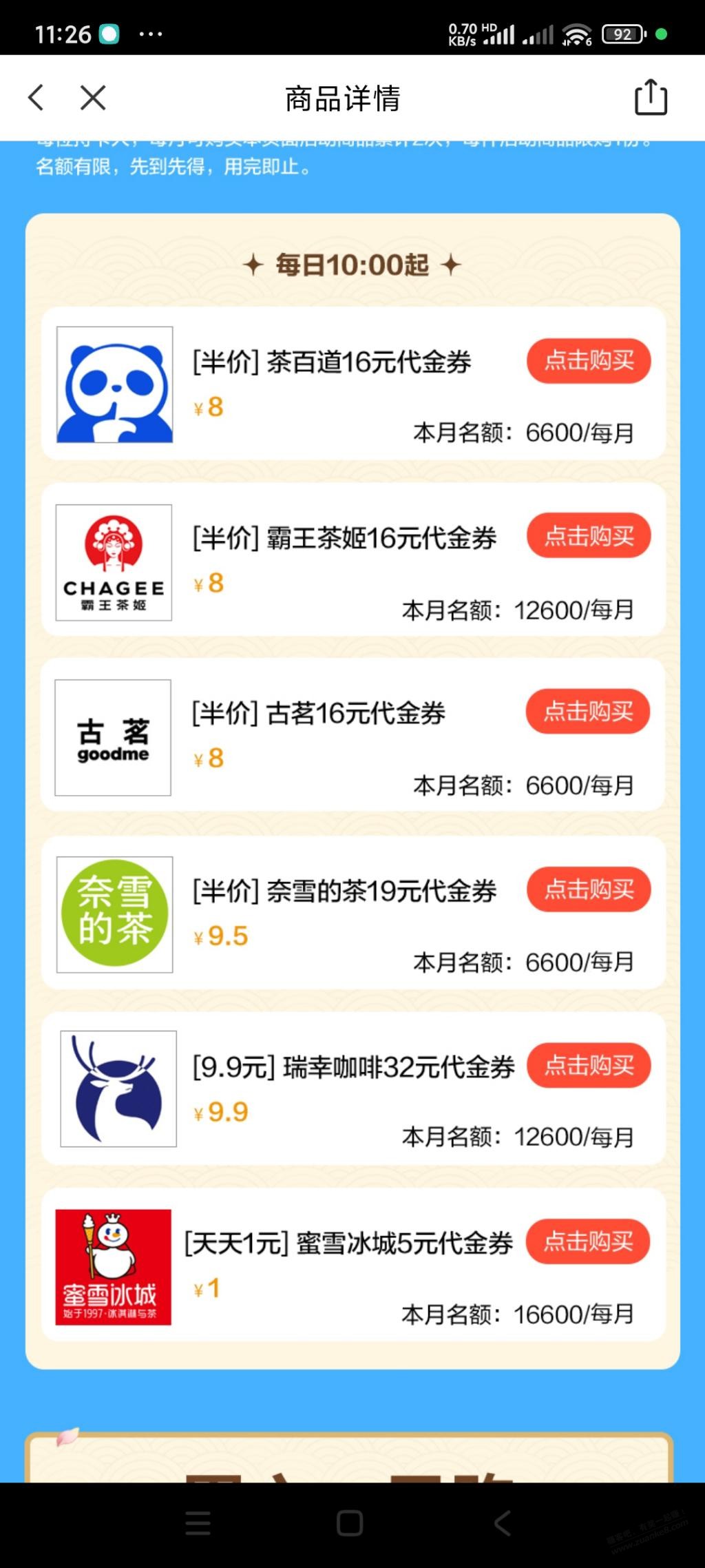Close the page with the X icon
This screenshot has width=705, height=1568.
93,97
